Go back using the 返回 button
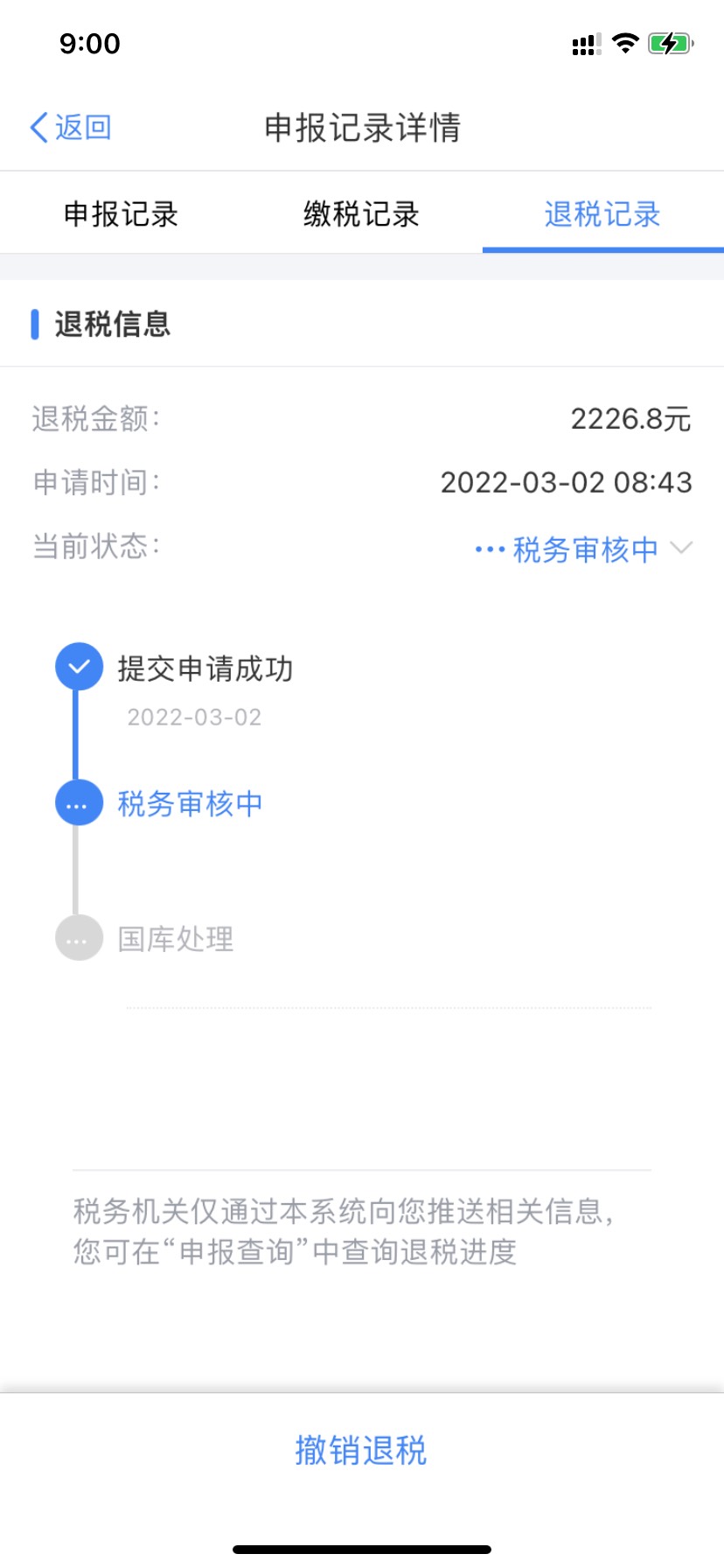This screenshot has height=1568, width=724. click(x=71, y=128)
